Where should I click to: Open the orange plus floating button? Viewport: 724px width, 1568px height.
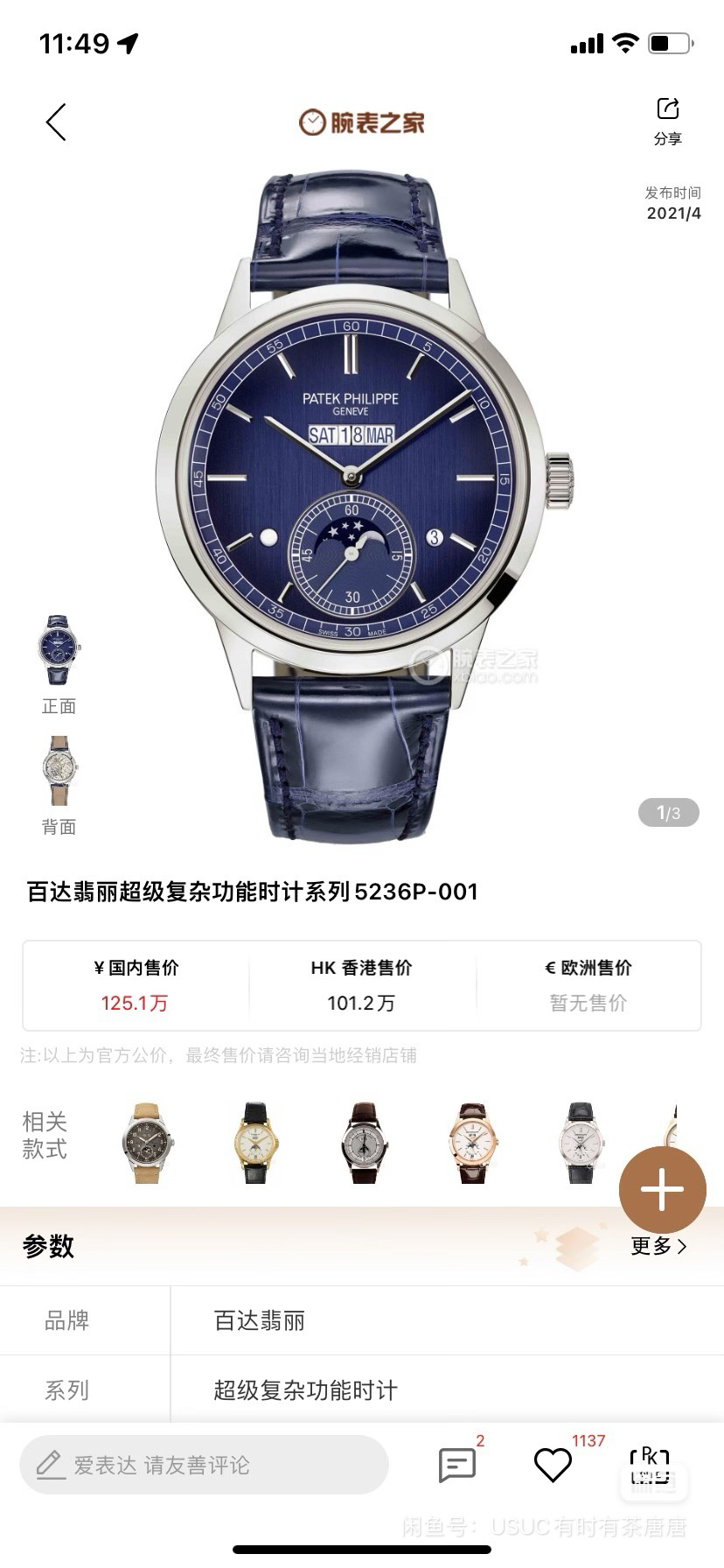662,1190
